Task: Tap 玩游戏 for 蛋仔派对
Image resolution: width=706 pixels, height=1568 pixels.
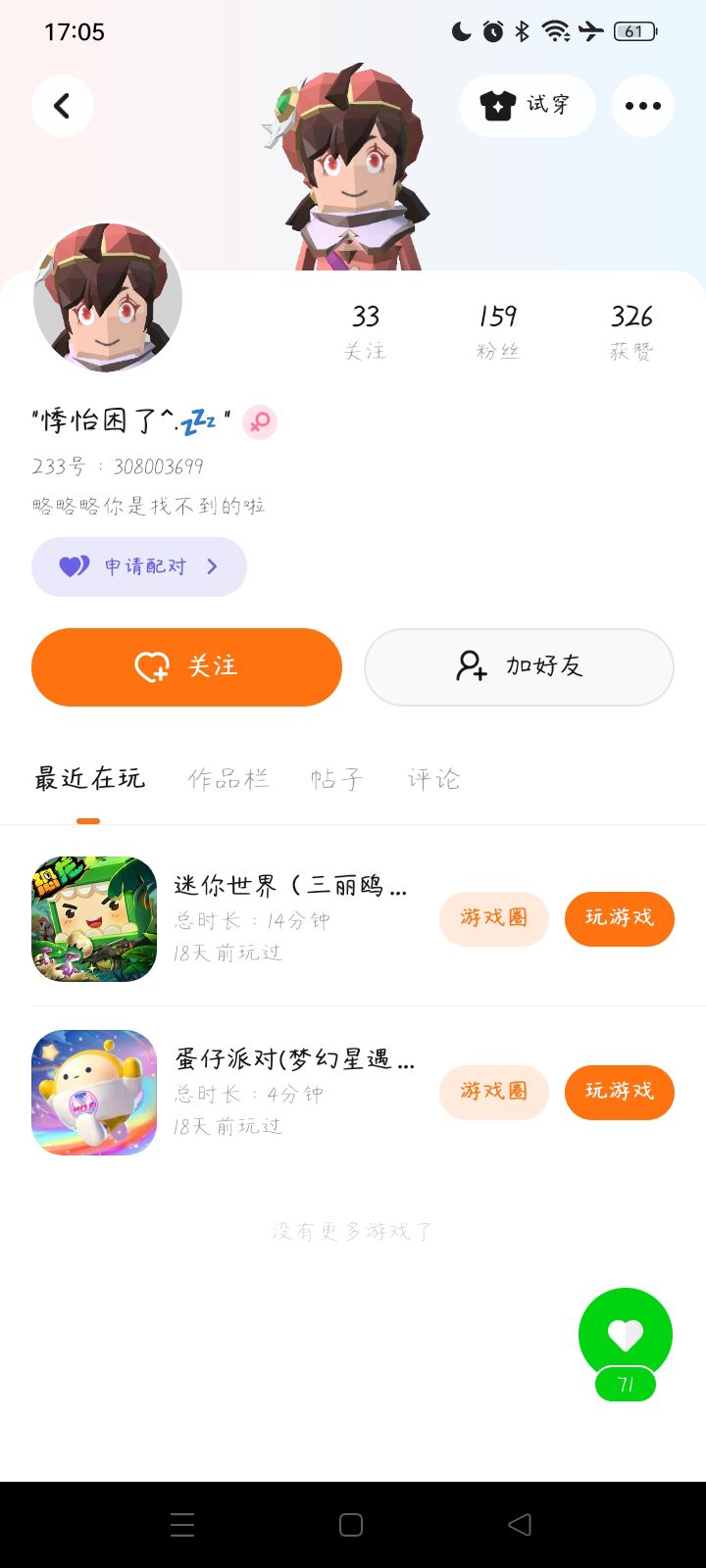Action: (619, 1092)
